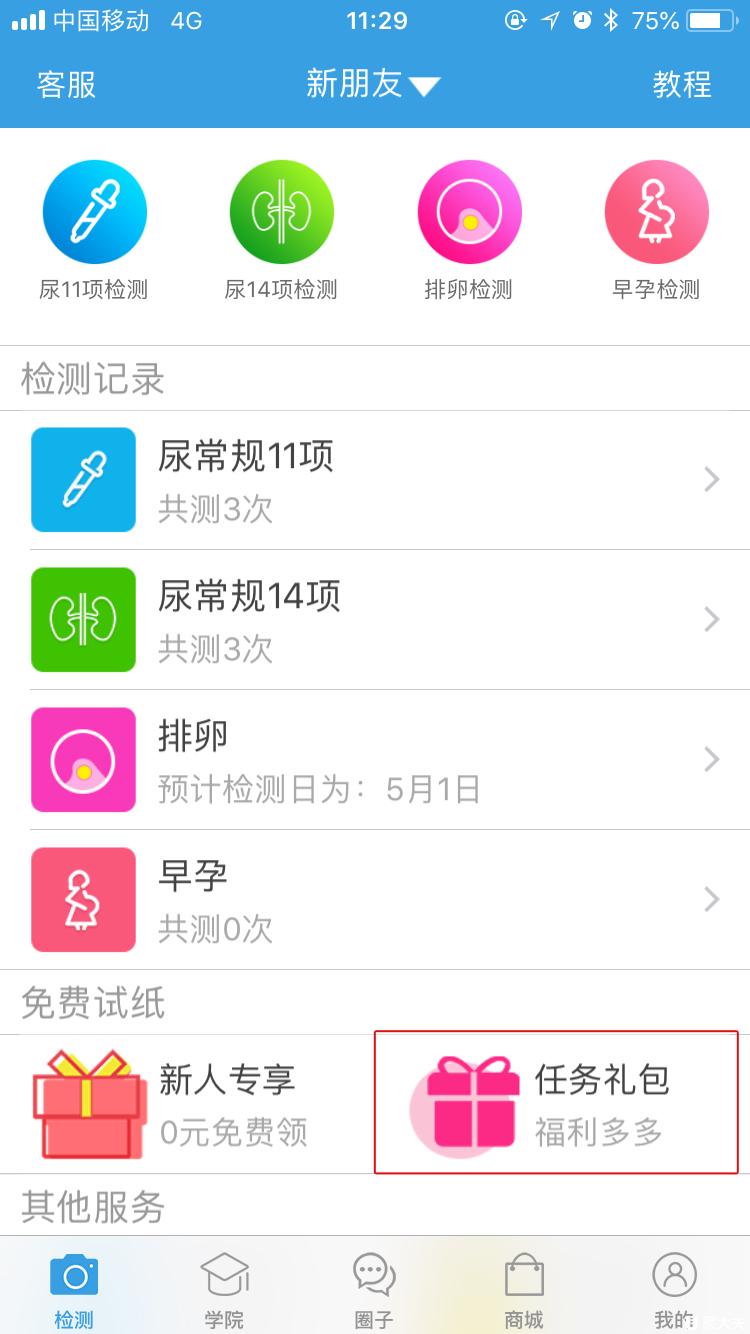Claim 新人专享 free offer
This screenshot has width=750, height=1334.
tap(188, 1104)
